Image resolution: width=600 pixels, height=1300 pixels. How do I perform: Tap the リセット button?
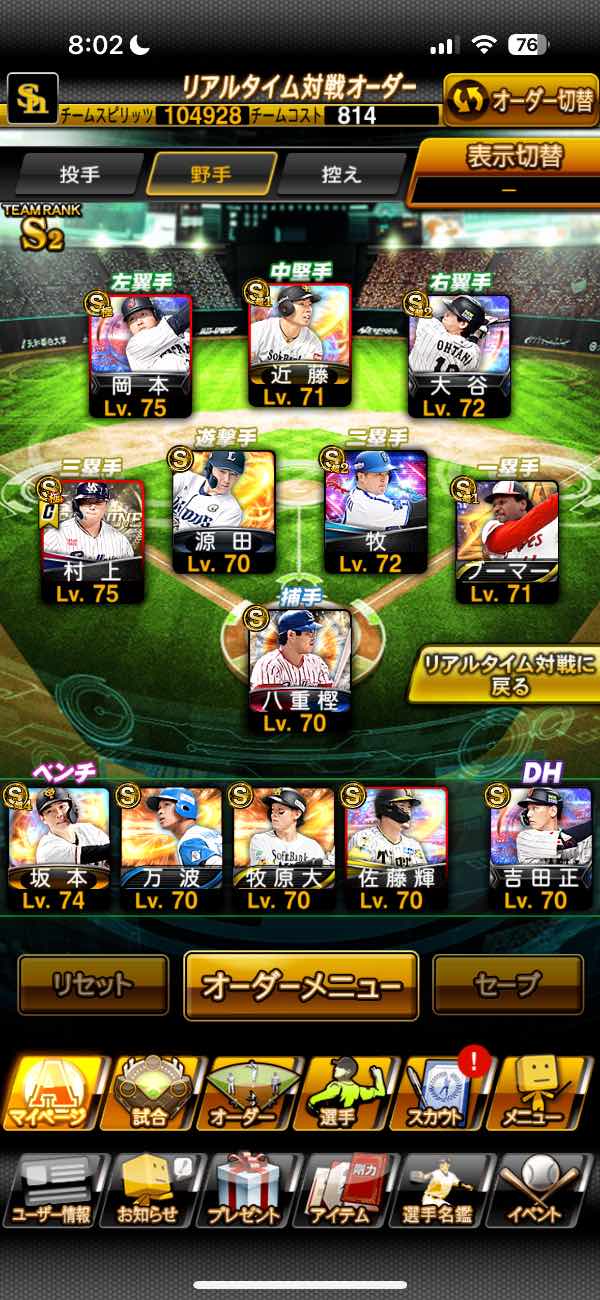[92, 985]
